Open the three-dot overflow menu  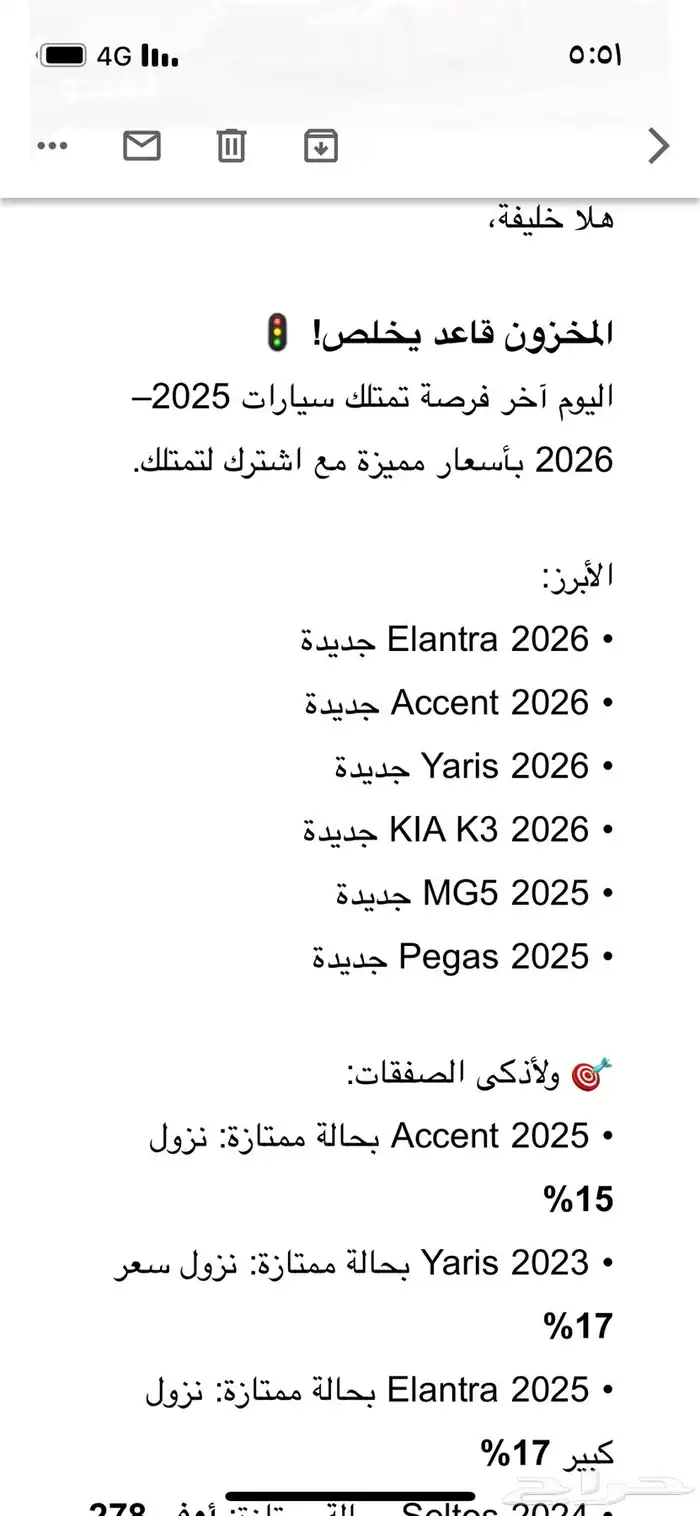(52, 146)
